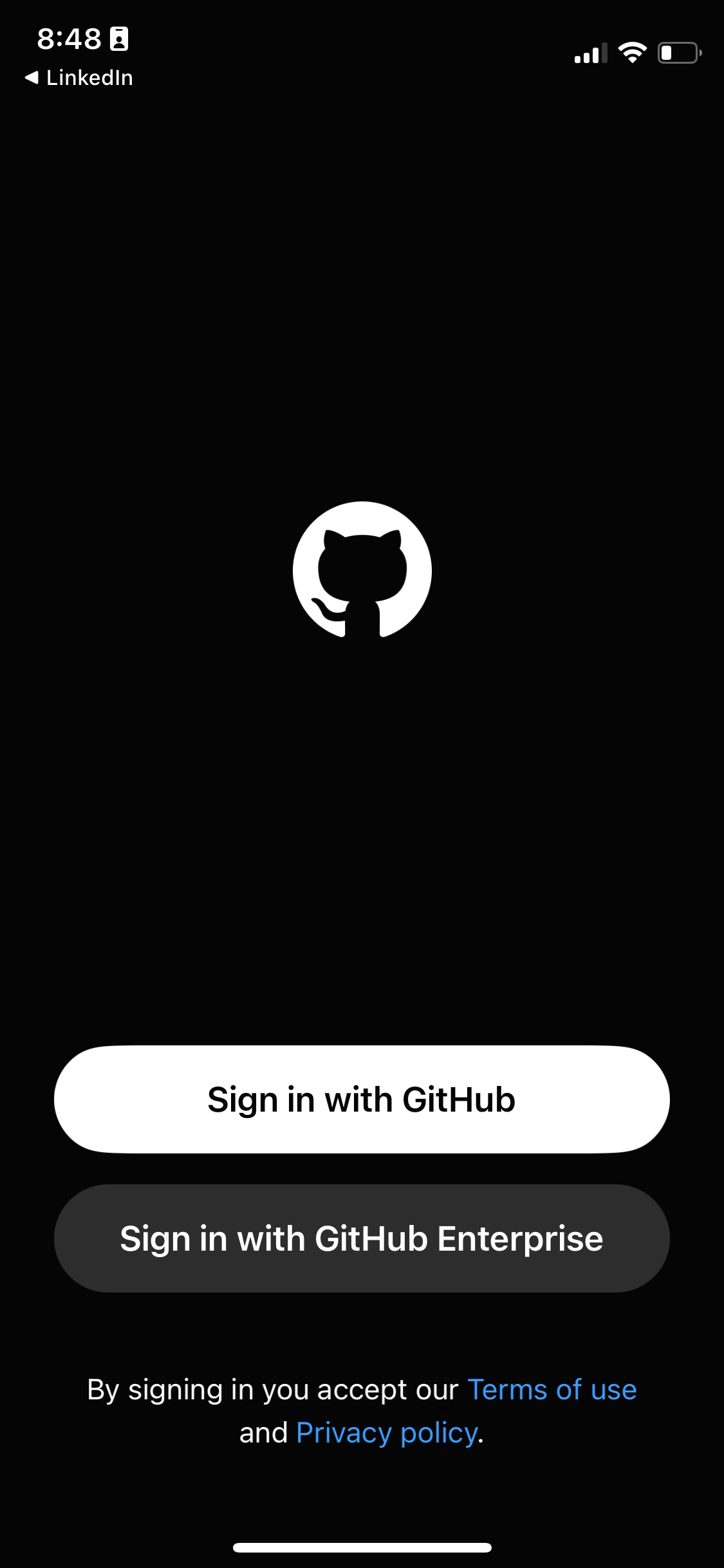Tap the LinkedIn label in status bar
Image resolution: width=724 pixels, height=1568 pixels.
90,77
